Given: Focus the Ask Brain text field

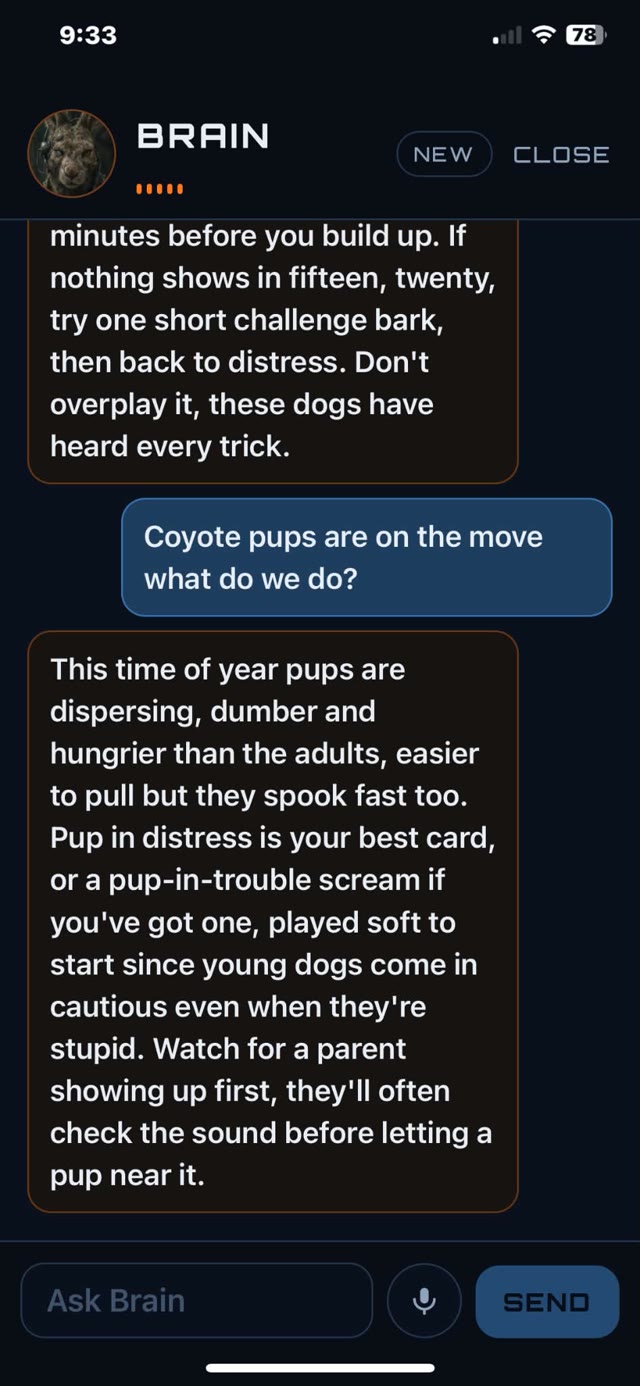Looking at the screenshot, I should tap(196, 1300).
